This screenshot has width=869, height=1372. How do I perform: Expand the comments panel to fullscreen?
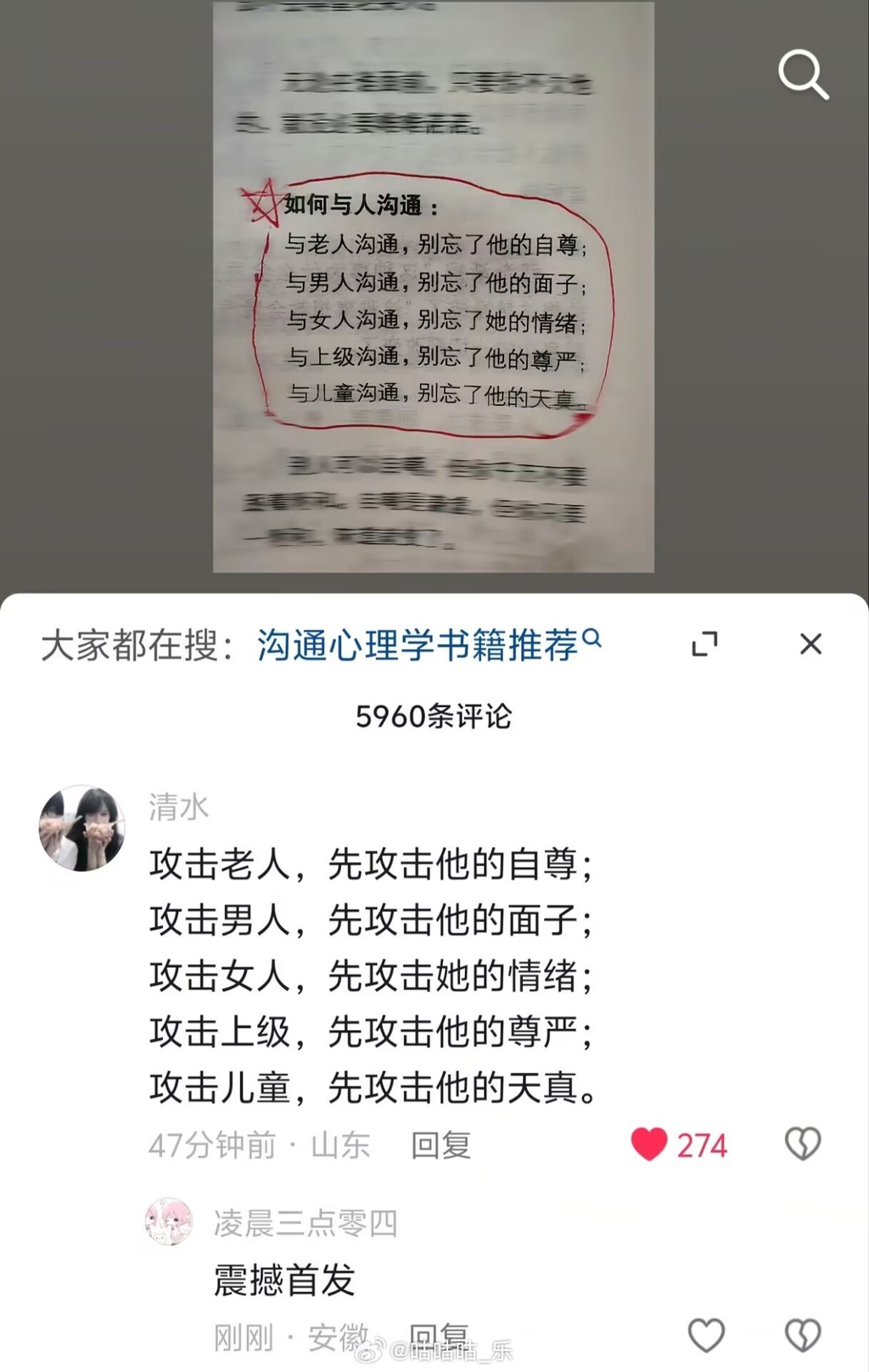click(x=704, y=644)
